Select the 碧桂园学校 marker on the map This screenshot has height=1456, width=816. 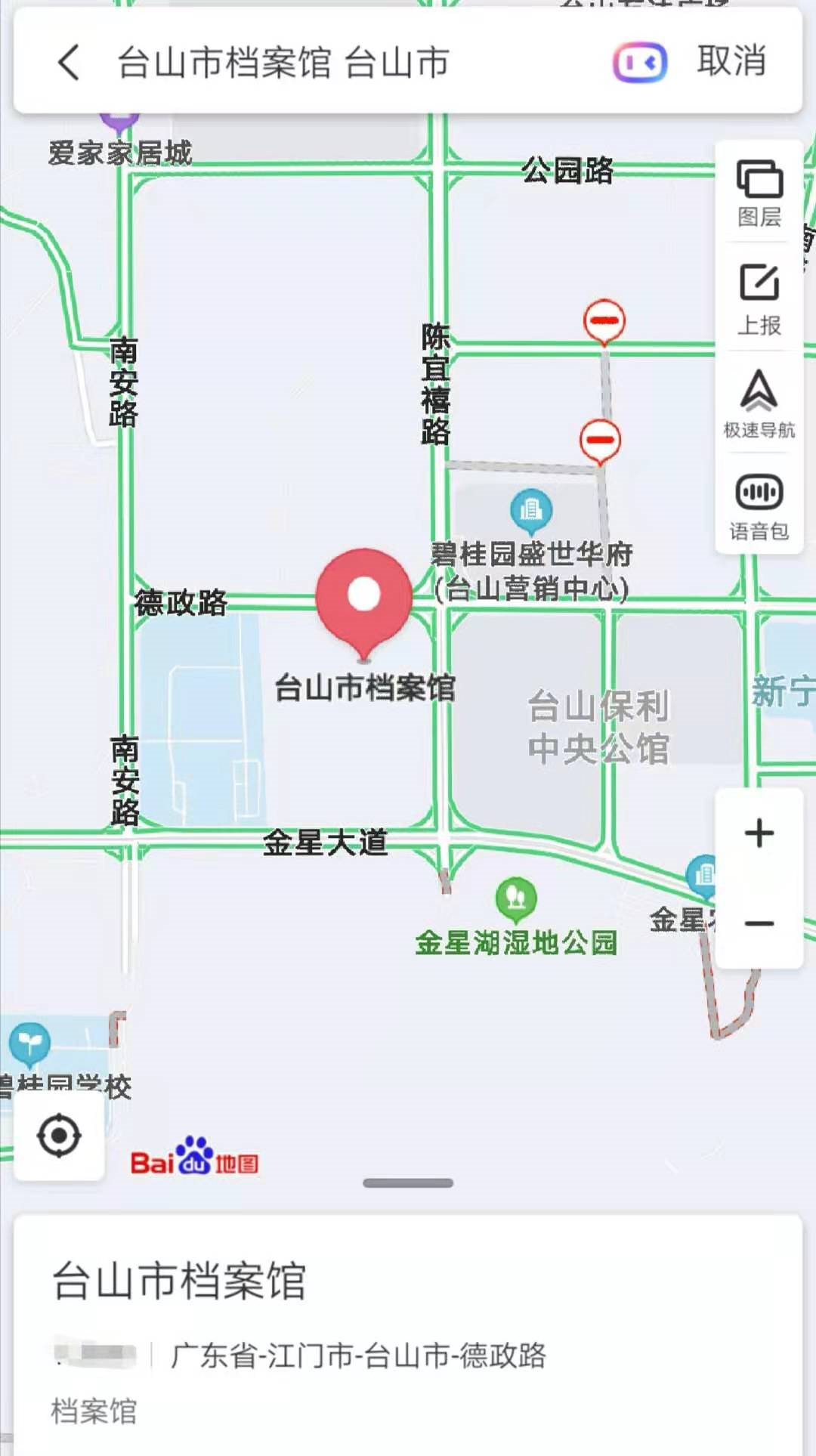(x=29, y=1043)
